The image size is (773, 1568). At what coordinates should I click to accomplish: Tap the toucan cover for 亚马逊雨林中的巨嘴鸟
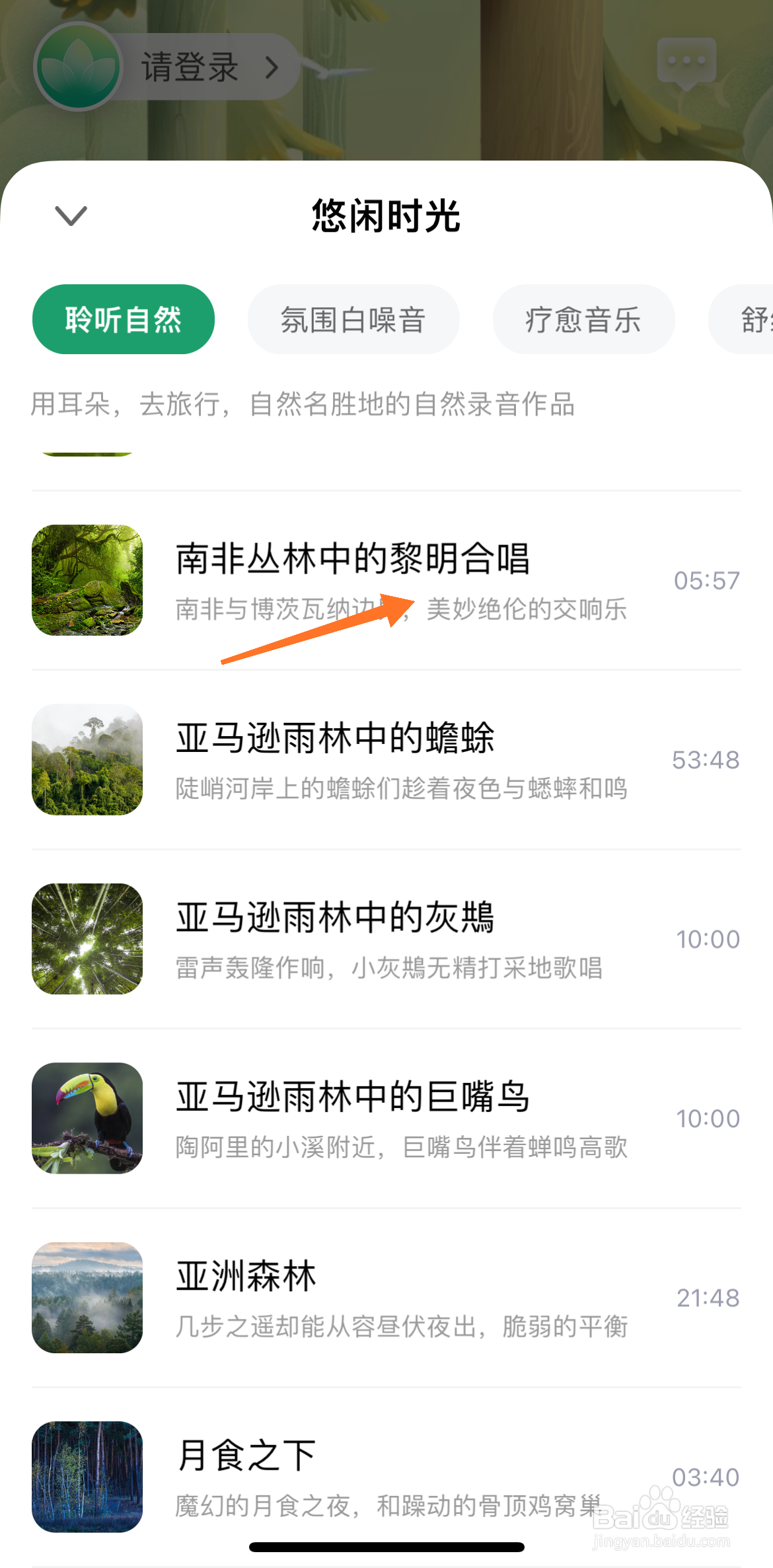tap(87, 1118)
